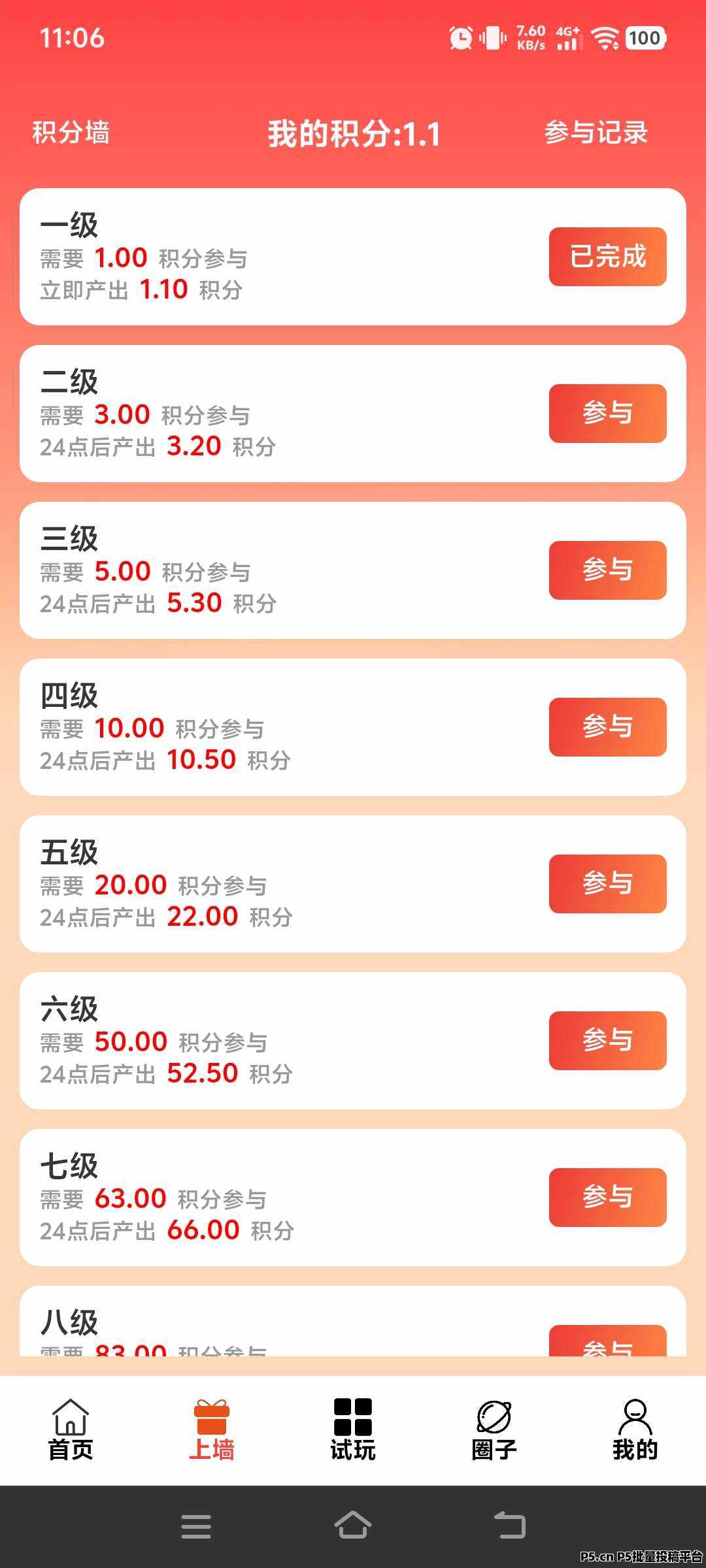Image resolution: width=706 pixels, height=1568 pixels.
Task: Select 参与 for the 五级 tier
Action: pos(607,884)
